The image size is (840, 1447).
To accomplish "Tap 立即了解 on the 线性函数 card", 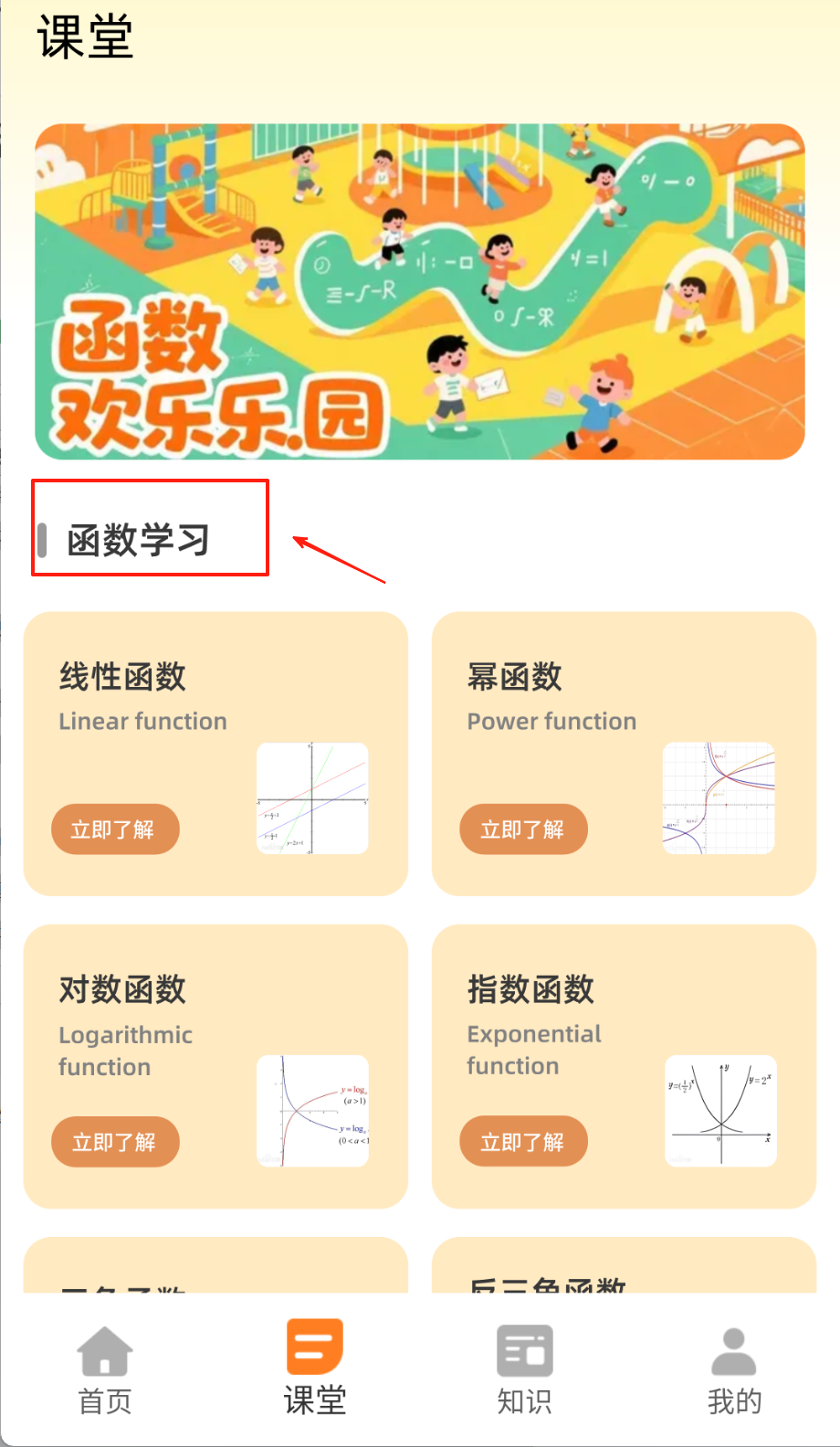I will 115,829.
